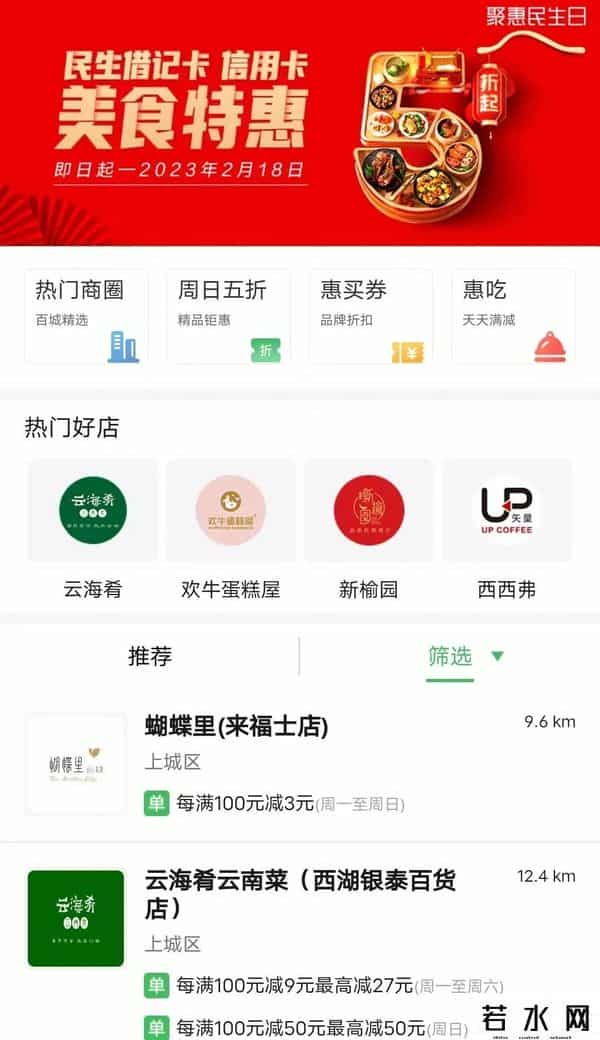This screenshot has width=600, height=1040.
Task: Open the 周日五折 deals card
Action: tap(228, 315)
